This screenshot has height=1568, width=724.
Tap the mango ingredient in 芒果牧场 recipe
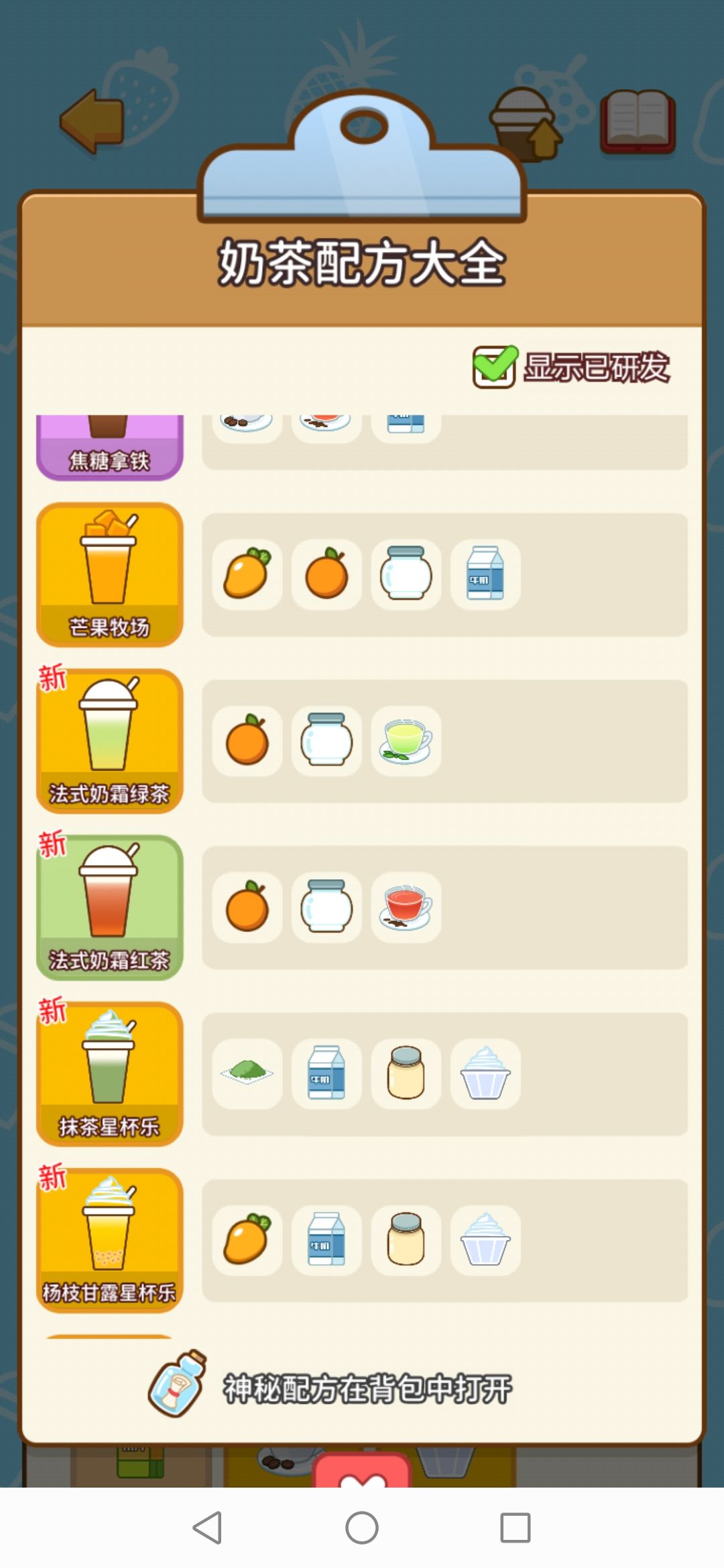[247, 574]
